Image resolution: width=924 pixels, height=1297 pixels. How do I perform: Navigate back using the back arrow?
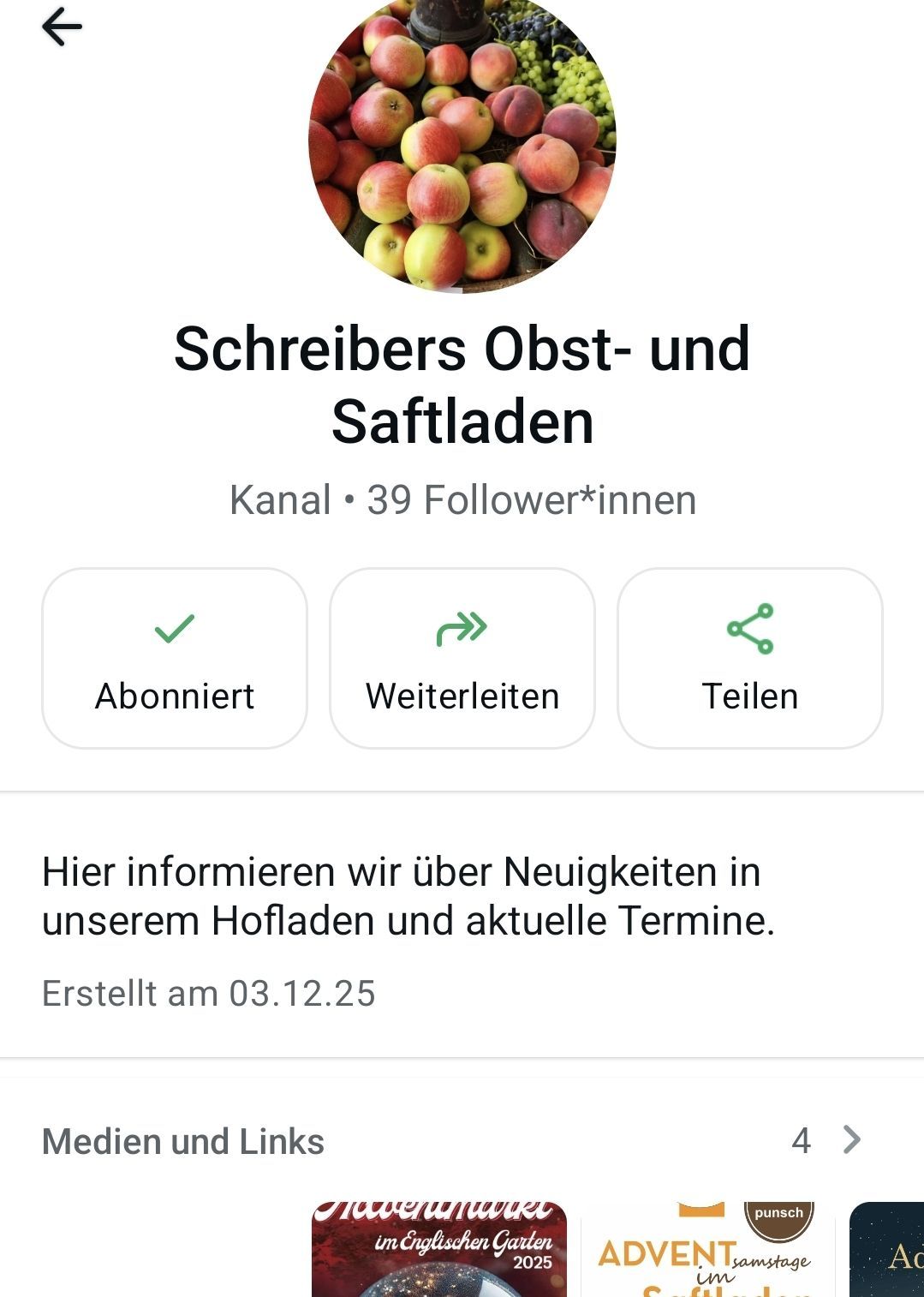click(60, 26)
